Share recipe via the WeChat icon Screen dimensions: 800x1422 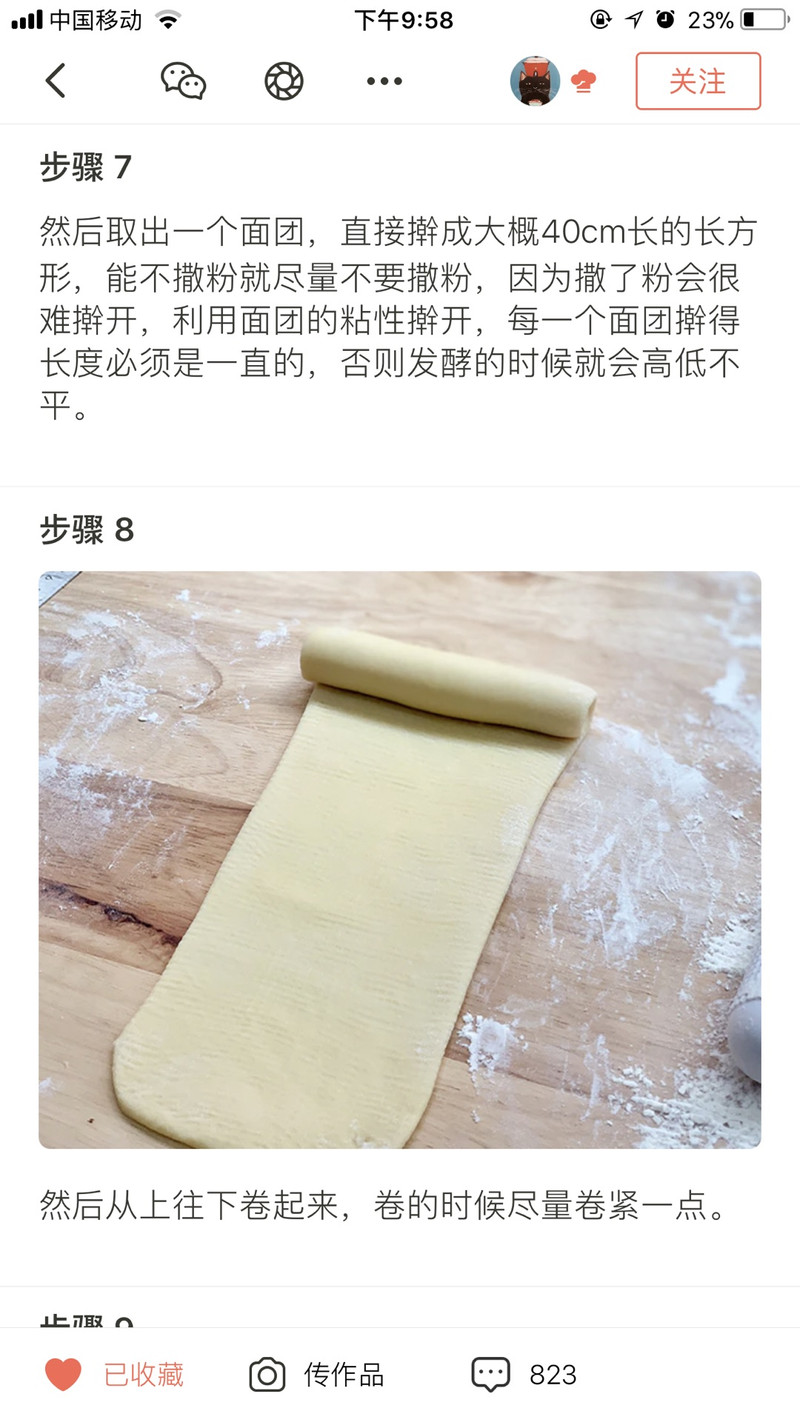click(x=183, y=81)
